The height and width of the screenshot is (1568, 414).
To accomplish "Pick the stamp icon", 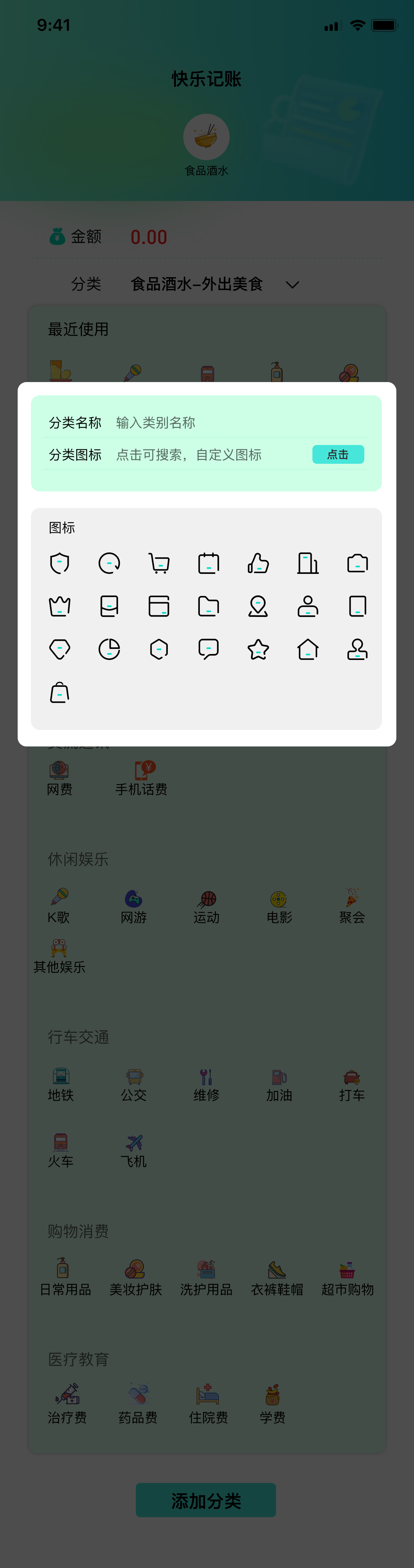I will [357, 649].
